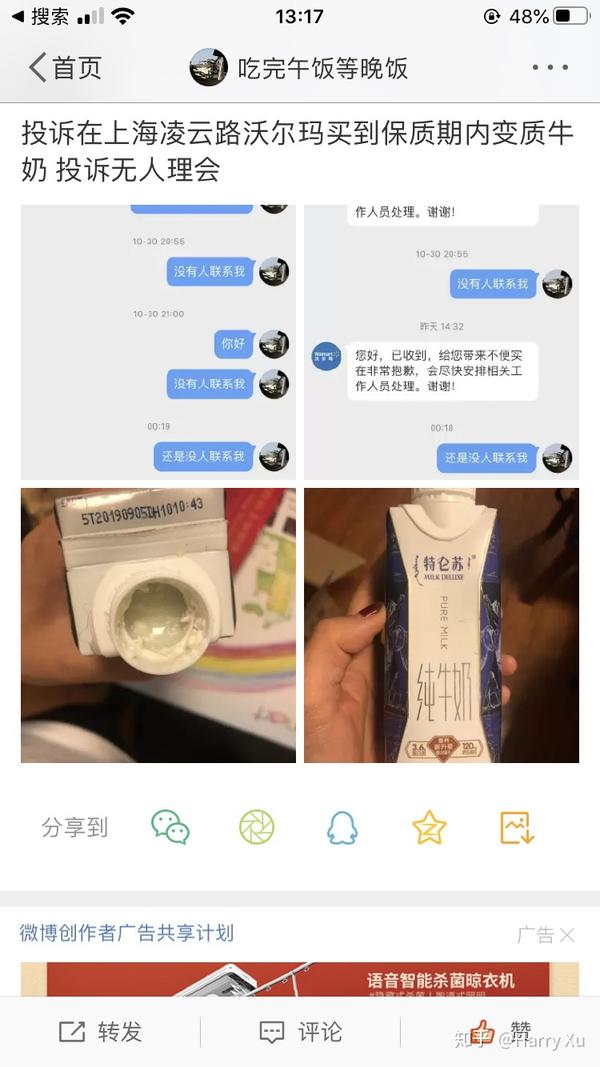600x1067 pixels.
Task: Open 评论 to comment
Action: pyautogui.click(x=300, y=1032)
